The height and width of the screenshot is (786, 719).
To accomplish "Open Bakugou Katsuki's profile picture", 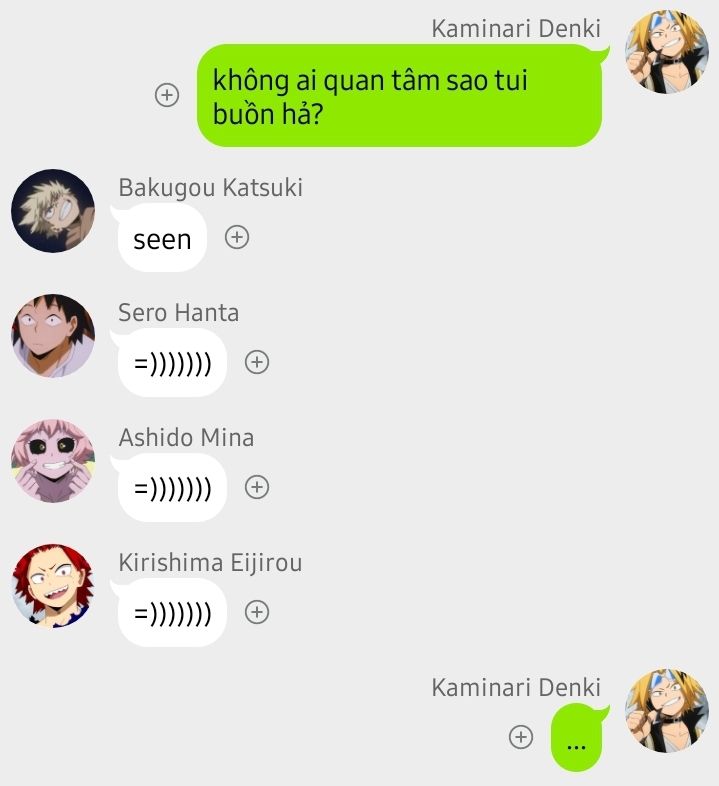I will point(53,211).
